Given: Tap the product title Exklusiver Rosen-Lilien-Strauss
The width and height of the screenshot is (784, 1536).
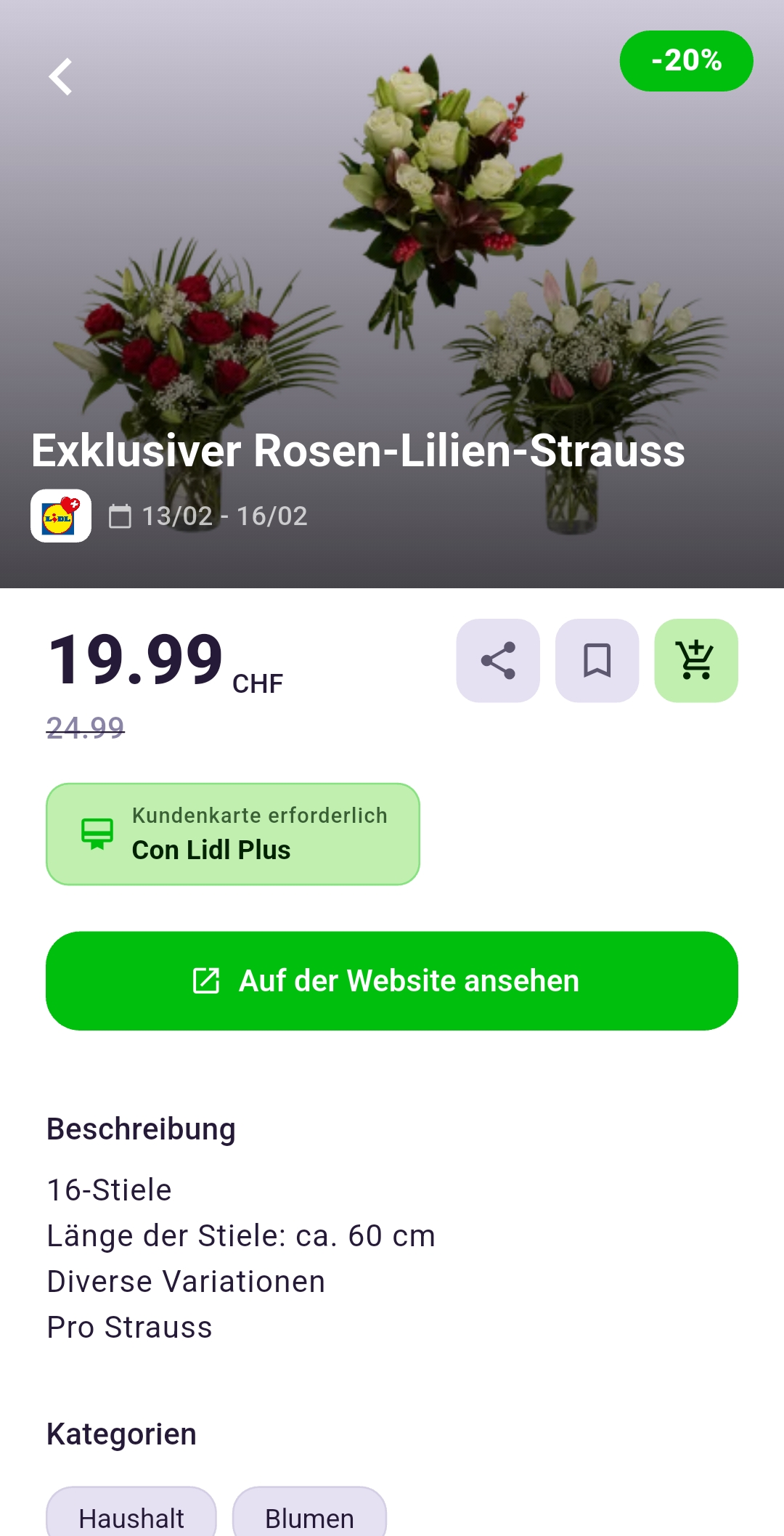Looking at the screenshot, I should (359, 452).
